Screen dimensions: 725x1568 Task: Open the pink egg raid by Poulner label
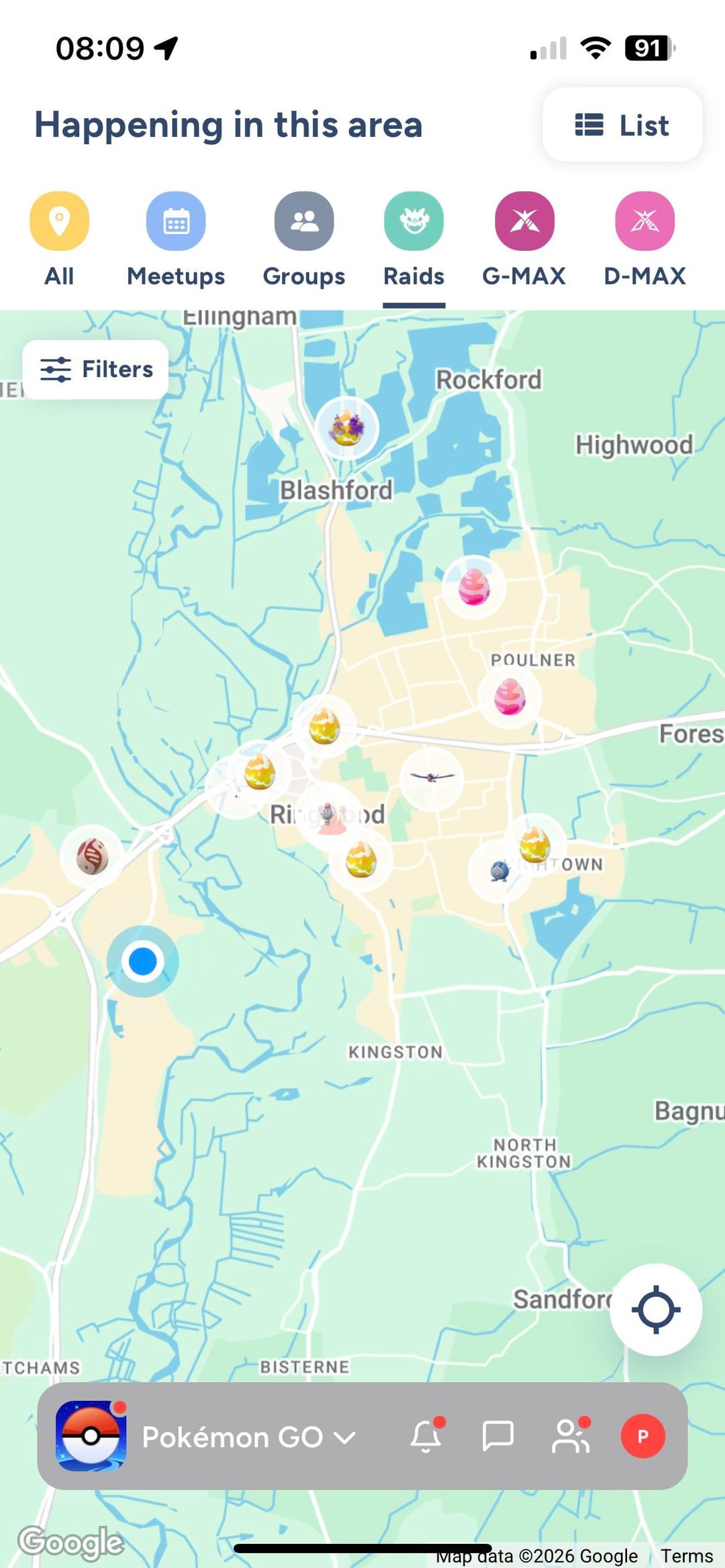tap(510, 696)
